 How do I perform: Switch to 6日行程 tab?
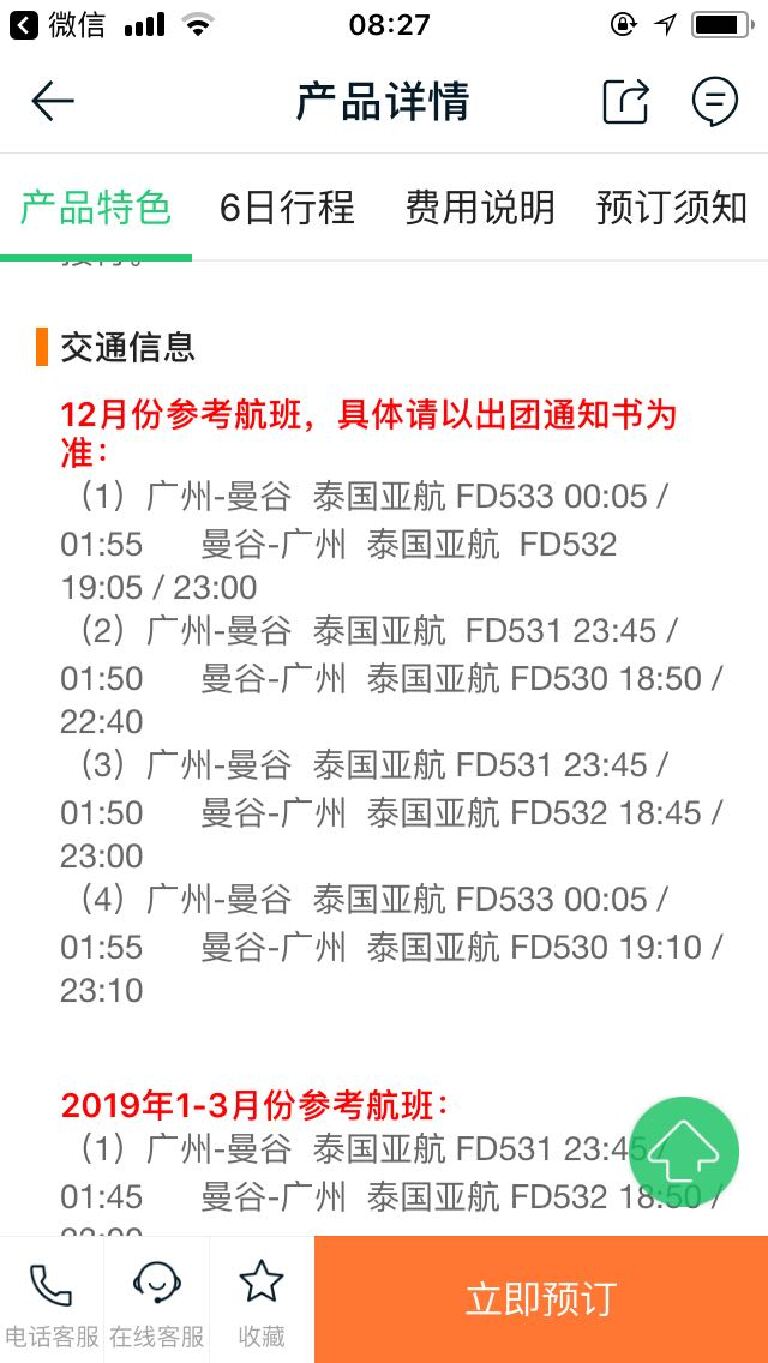pos(287,208)
